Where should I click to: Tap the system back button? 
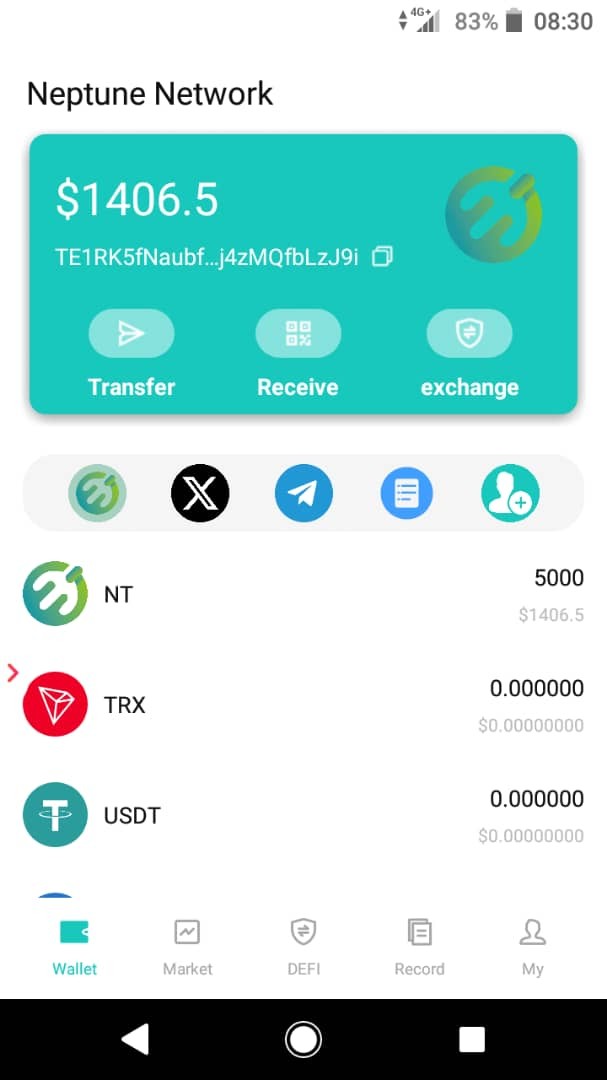pos(135,1039)
